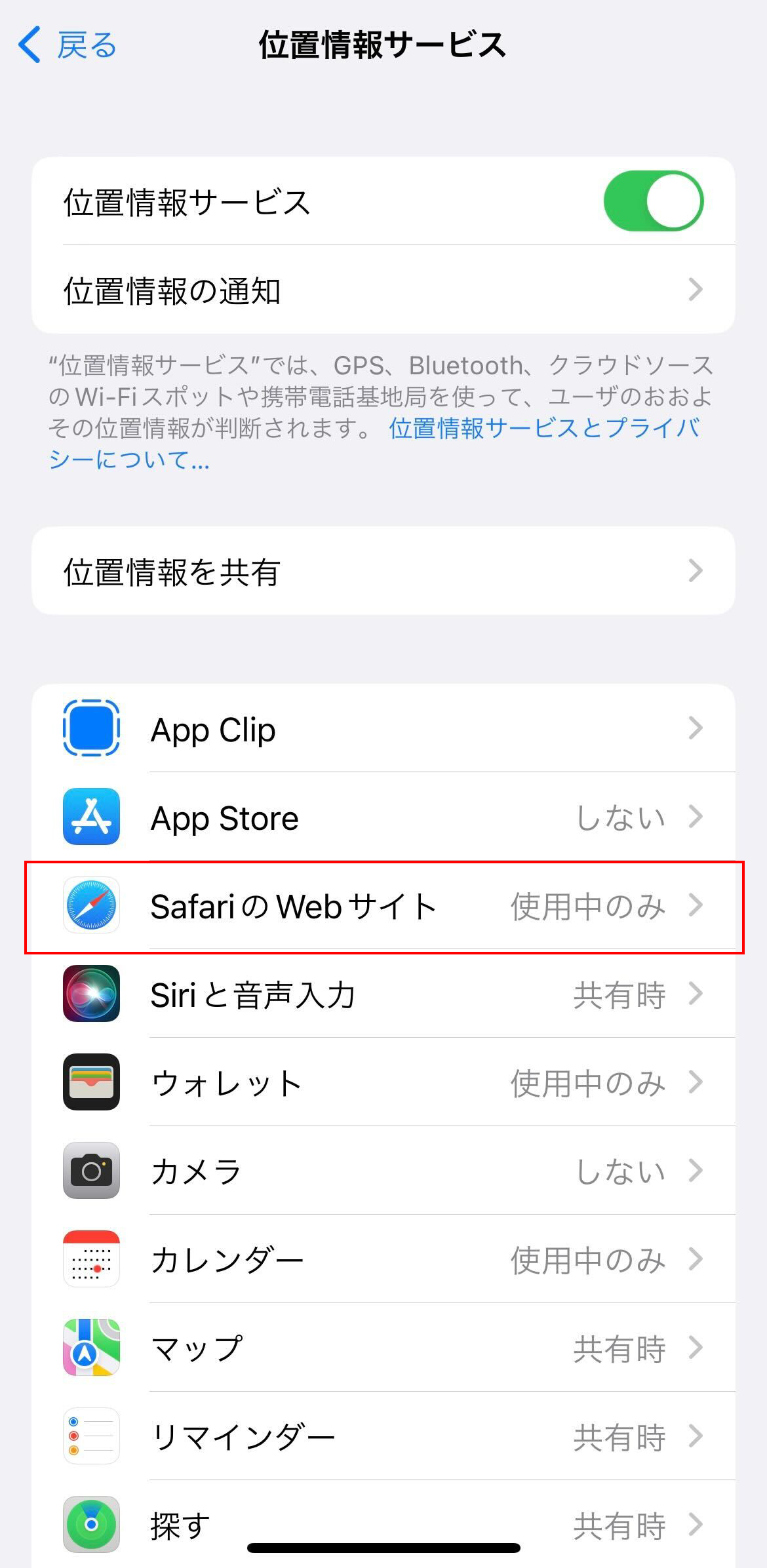Go back with the 戻る button
The image size is (767, 1568).
click(68, 45)
